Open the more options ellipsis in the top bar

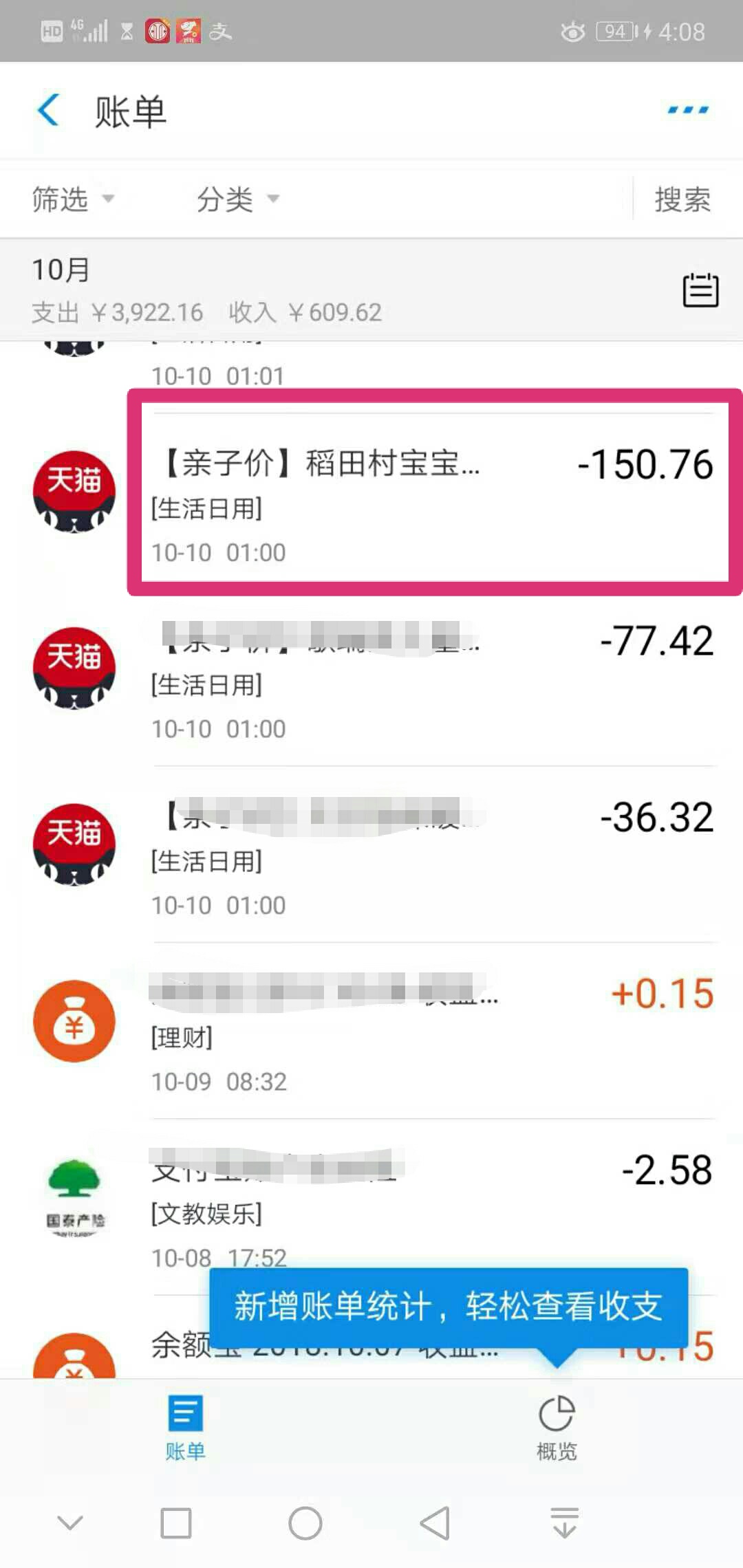tap(687, 109)
